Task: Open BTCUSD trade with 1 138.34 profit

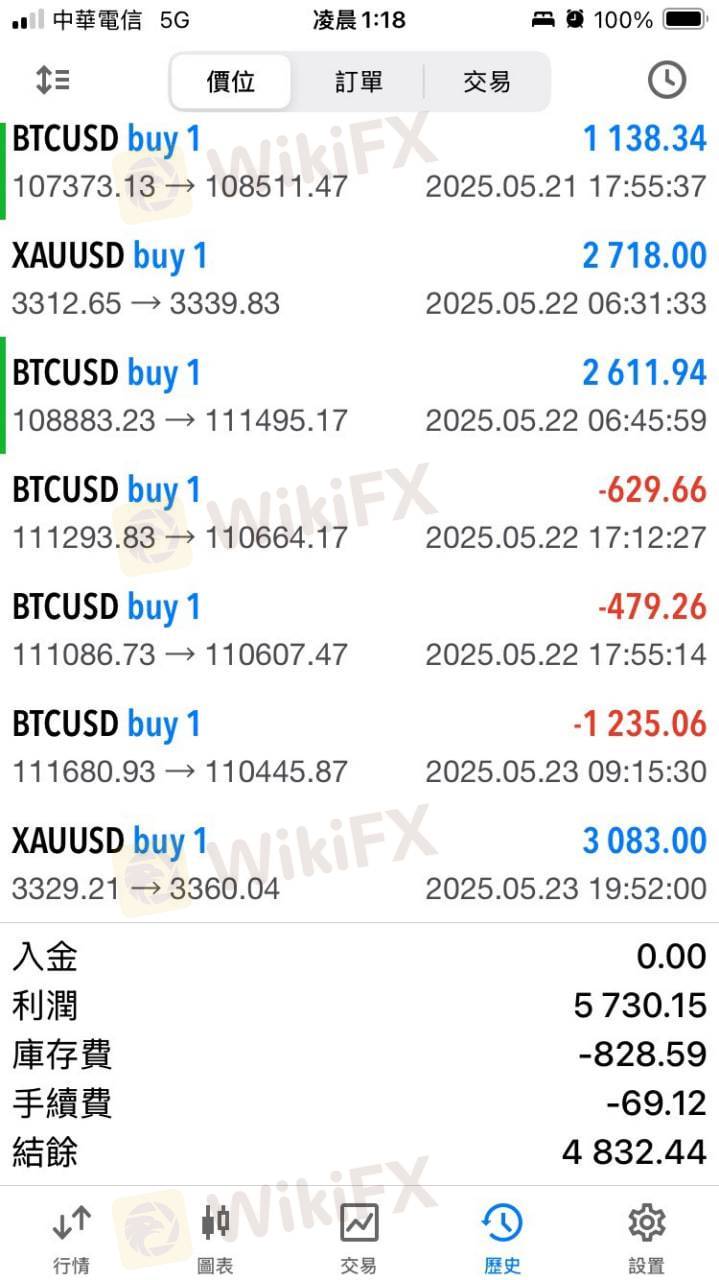Action: pyautogui.click(x=359, y=161)
